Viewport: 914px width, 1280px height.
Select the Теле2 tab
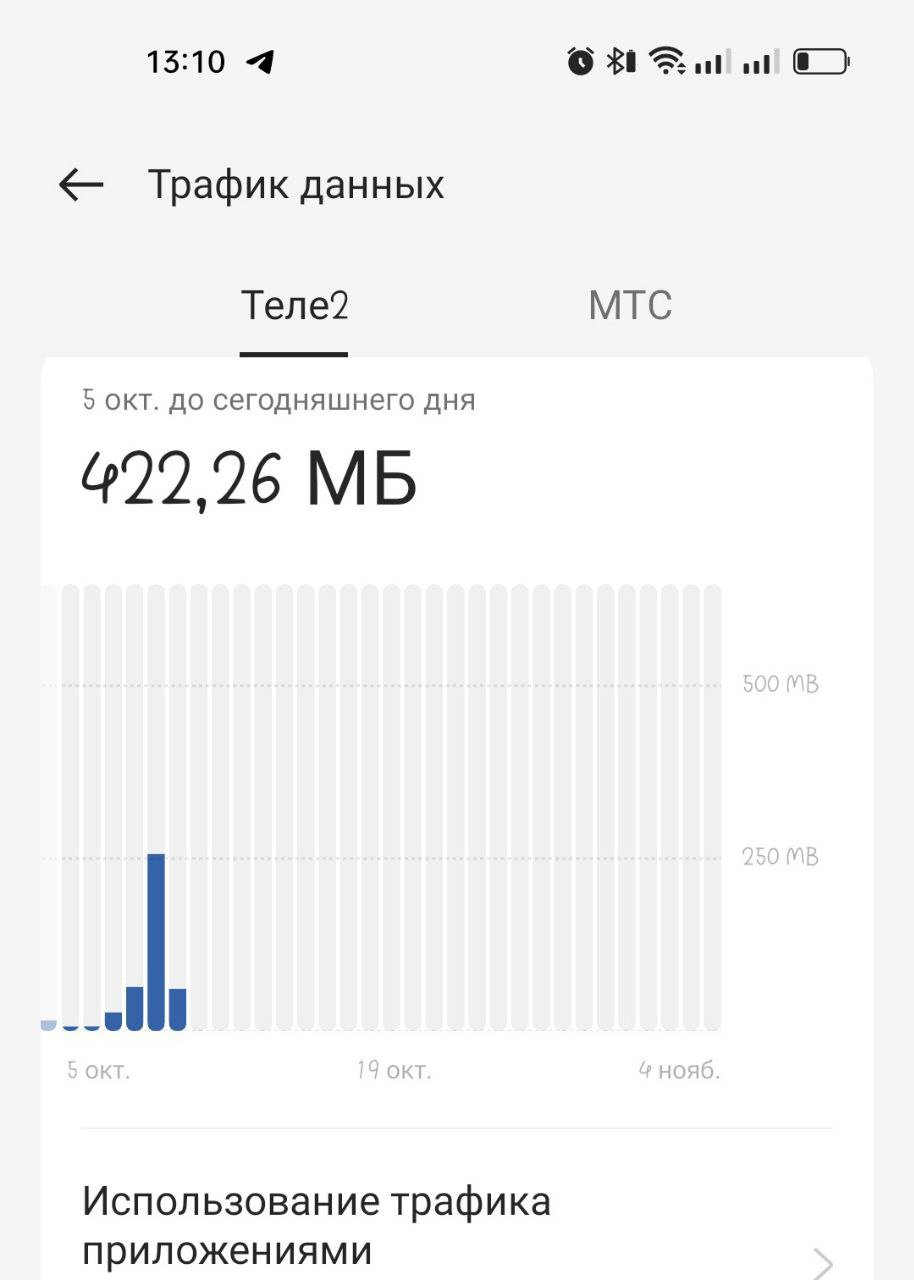click(294, 306)
